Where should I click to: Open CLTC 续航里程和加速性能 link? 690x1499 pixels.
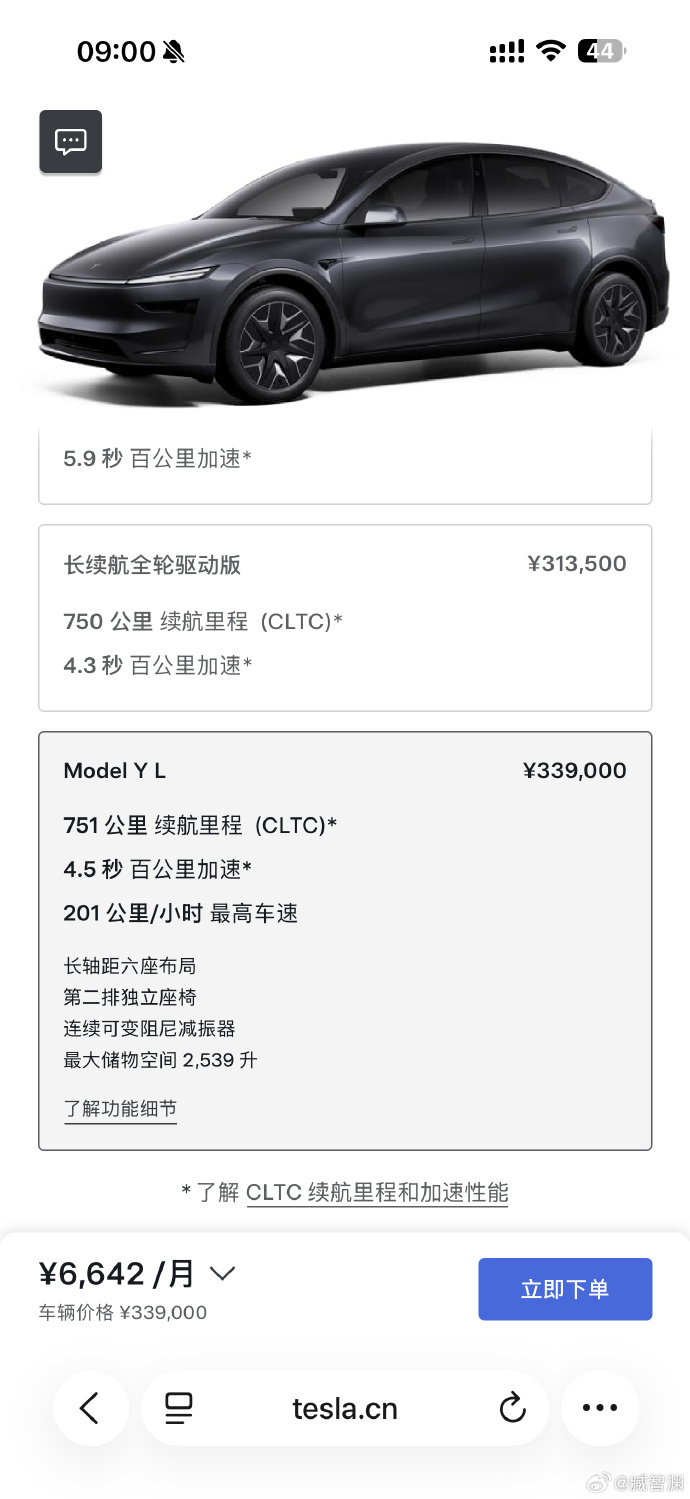[377, 1192]
